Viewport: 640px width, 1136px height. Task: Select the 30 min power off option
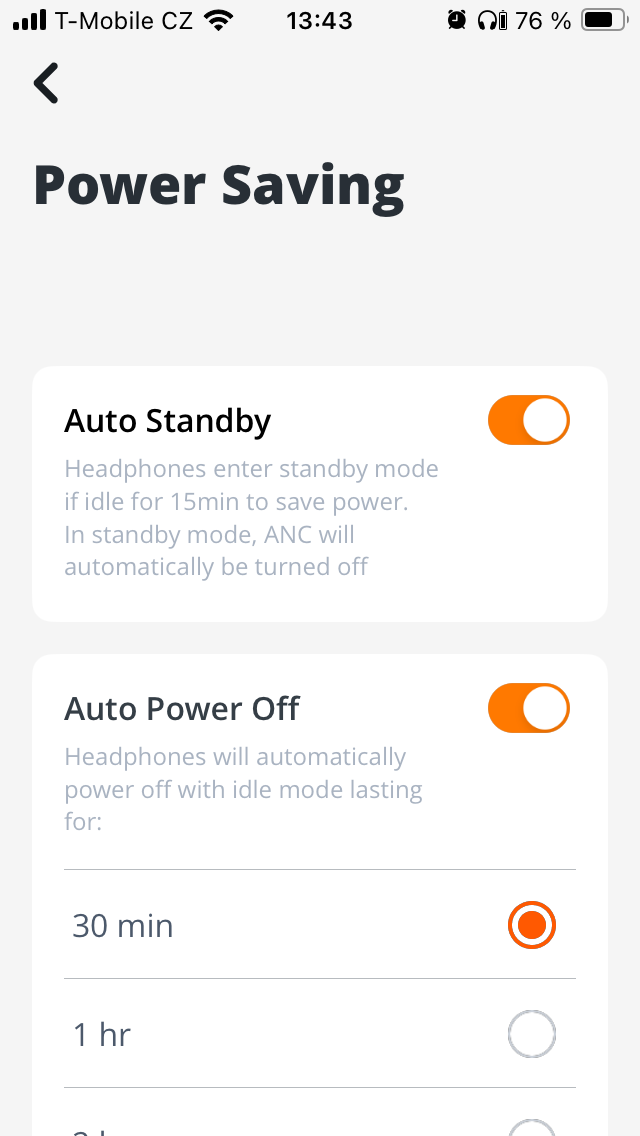point(531,925)
